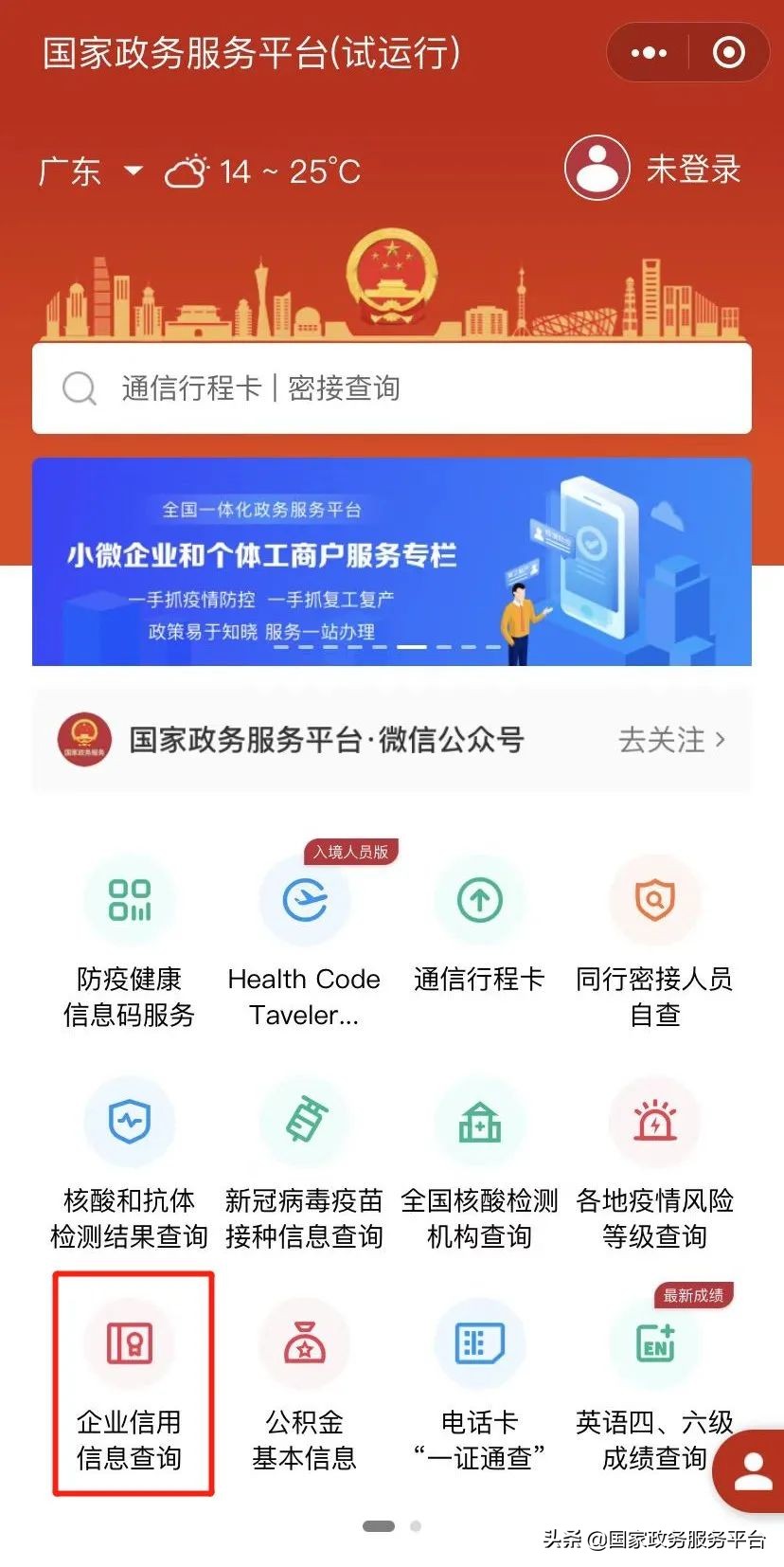Open the 电话卡一证通查 SIM card icon

[481, 1343]
